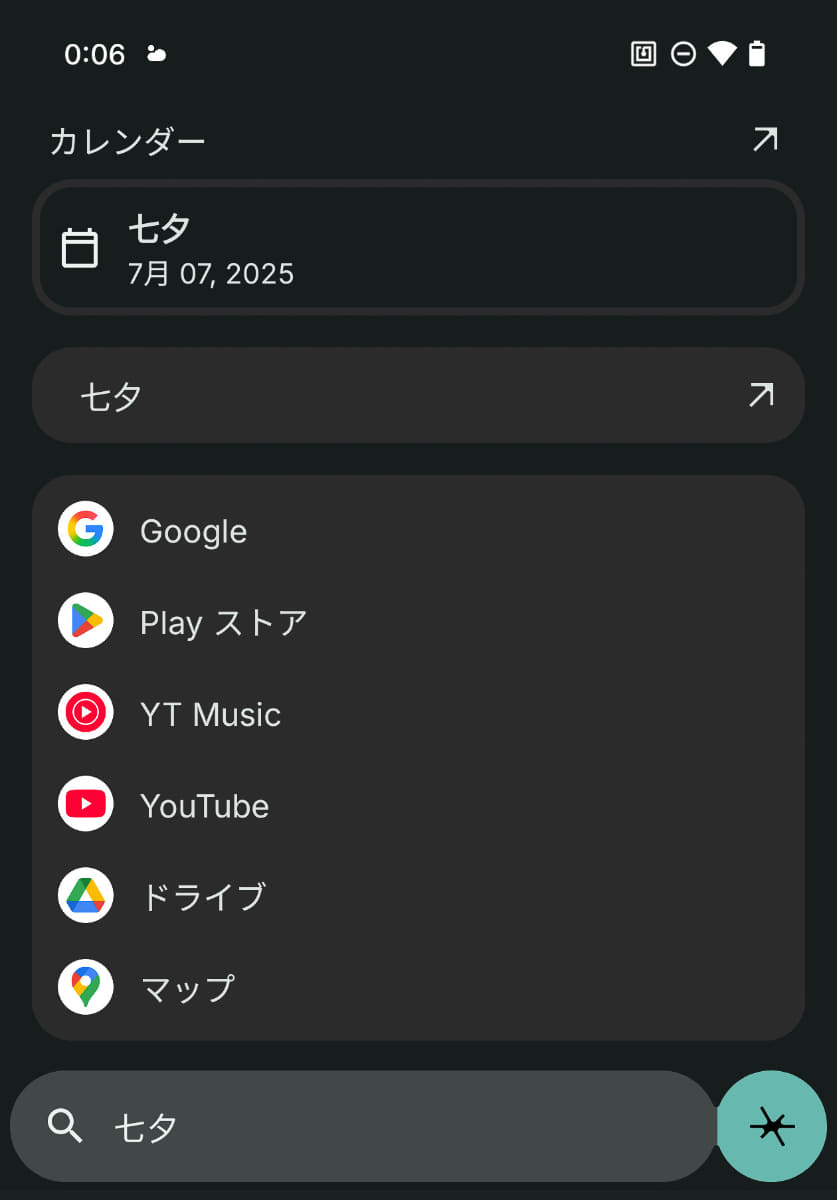
Task: Search 七夕 in ドライブ
Action: (418, 896)
